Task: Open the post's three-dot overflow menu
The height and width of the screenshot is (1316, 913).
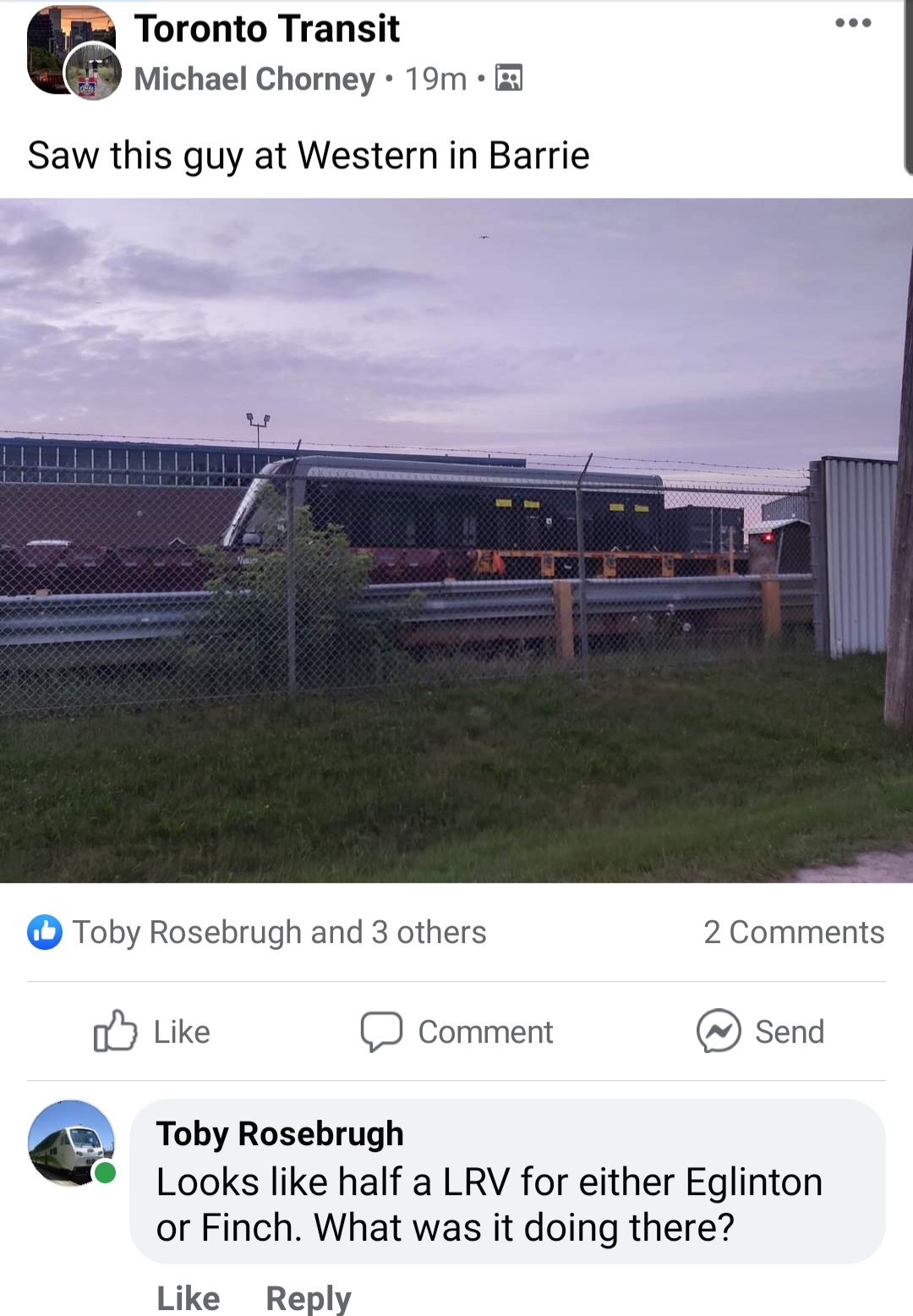Action: click(x=853, y=23)
